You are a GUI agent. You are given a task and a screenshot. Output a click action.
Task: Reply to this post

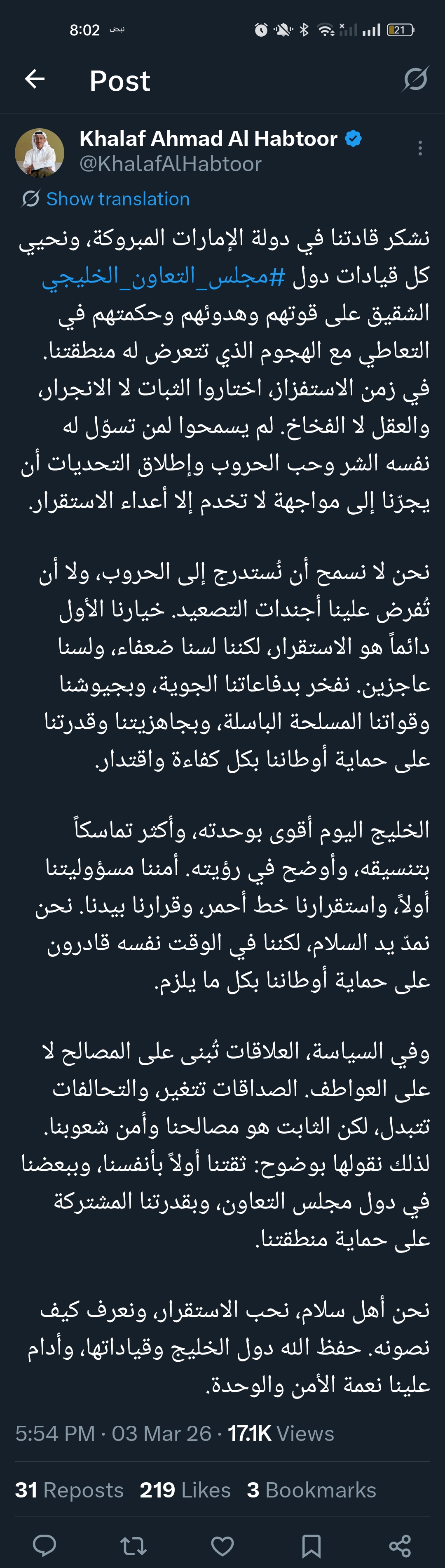[x=44, y=1545]
